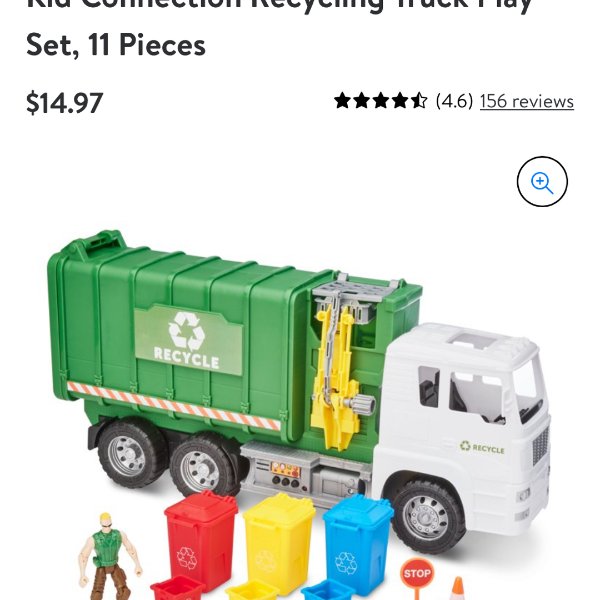The width and height of the screenshot is (600, 600).
Task: Tap the zoom magnifier icon
Action: [542, 182]
